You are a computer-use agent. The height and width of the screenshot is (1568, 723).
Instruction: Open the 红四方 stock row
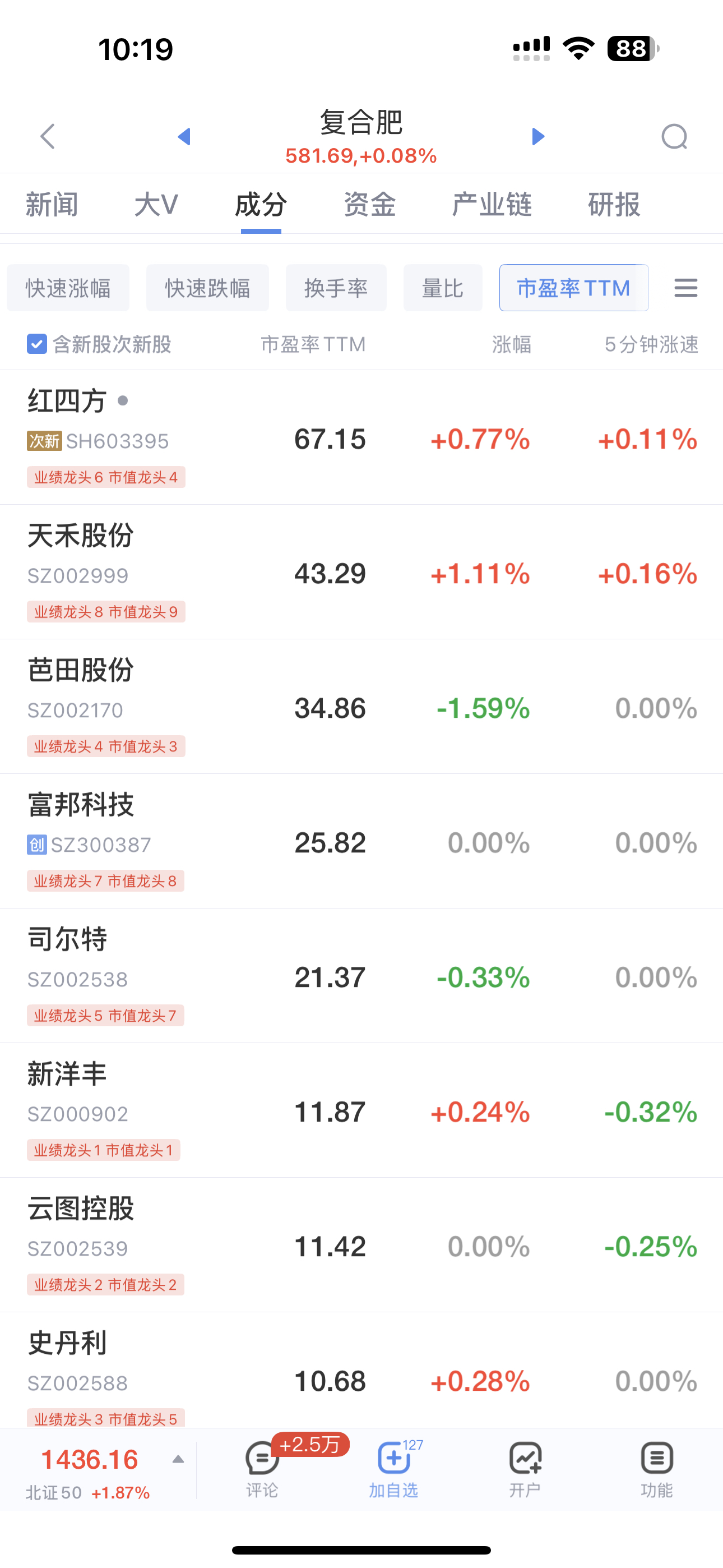[361, 437]
